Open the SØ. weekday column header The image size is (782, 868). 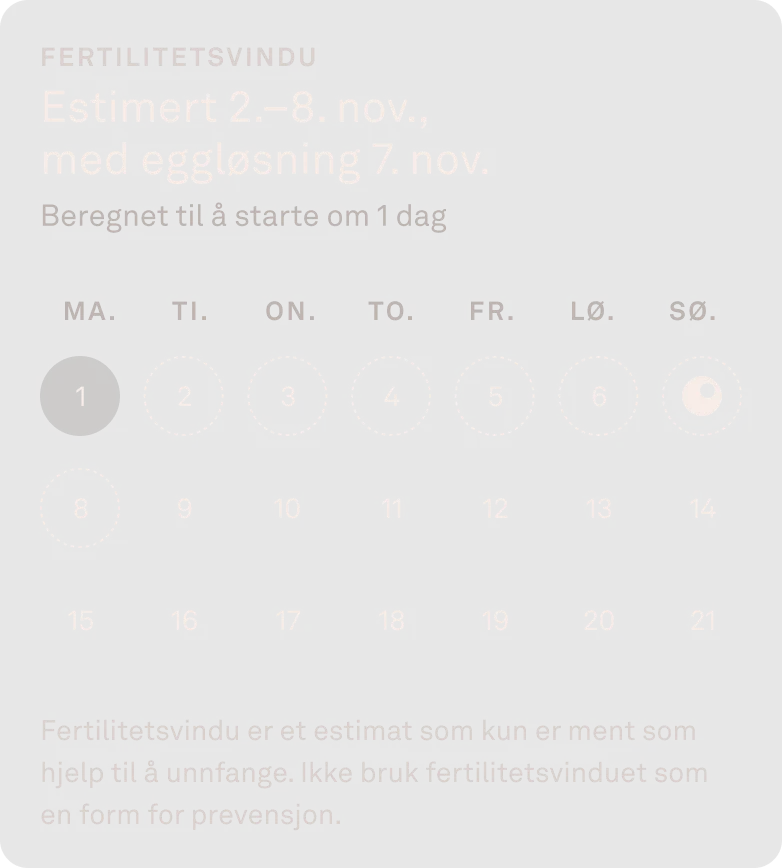(701, 311)
